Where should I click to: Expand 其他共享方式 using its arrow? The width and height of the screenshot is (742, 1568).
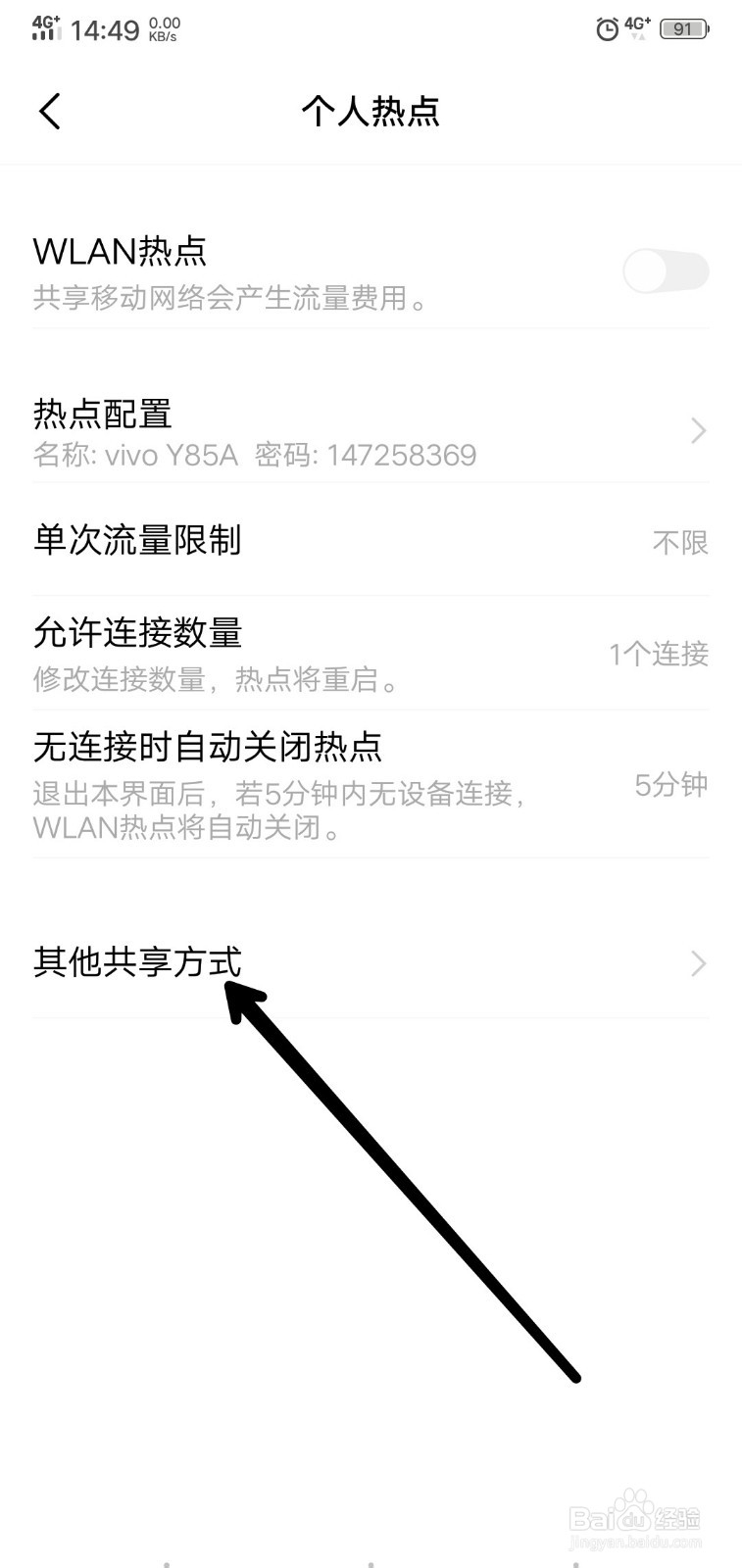[x=697, y=964]
